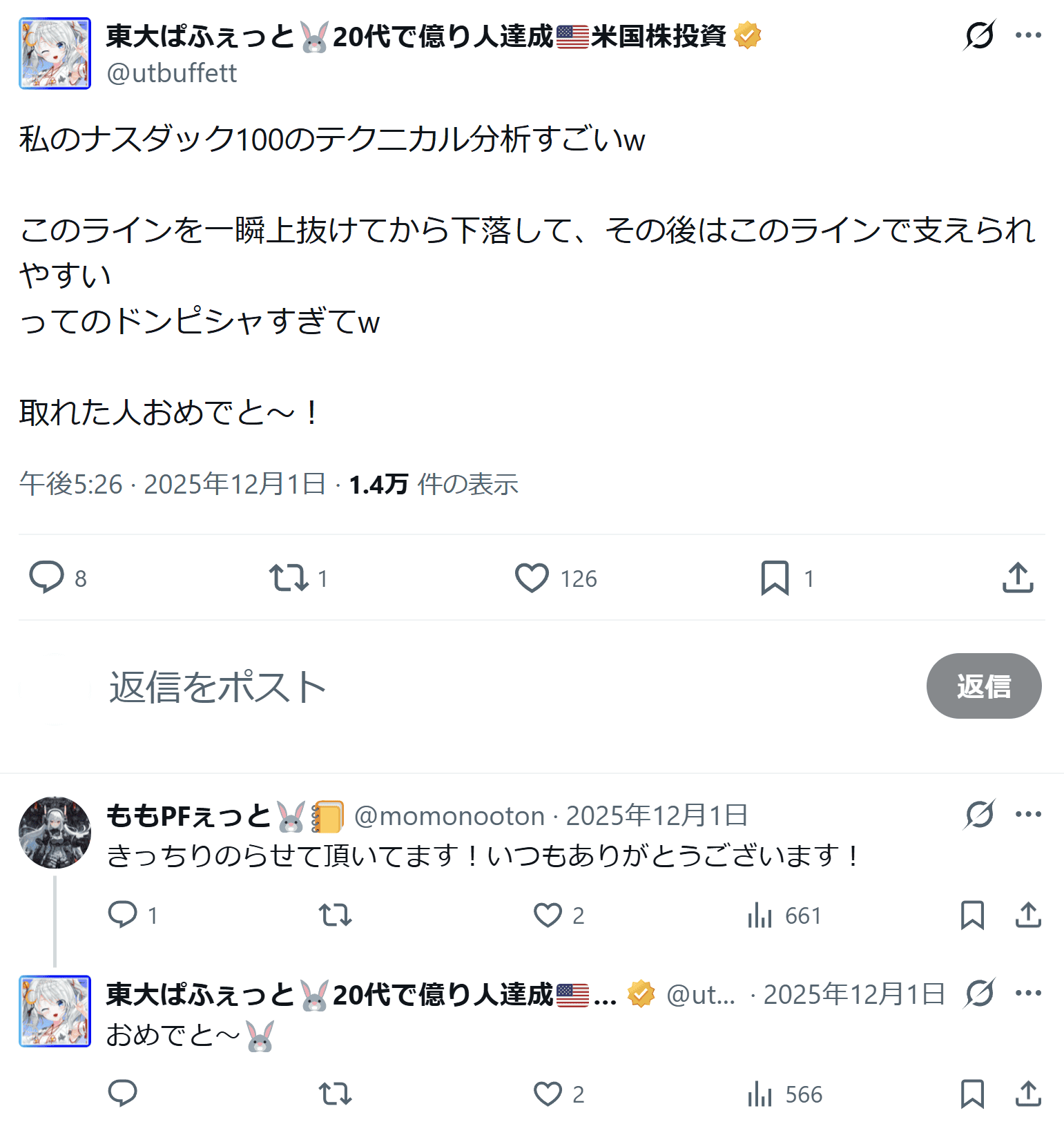Like the おめでと〜 reply

(x=548, y=1094)
